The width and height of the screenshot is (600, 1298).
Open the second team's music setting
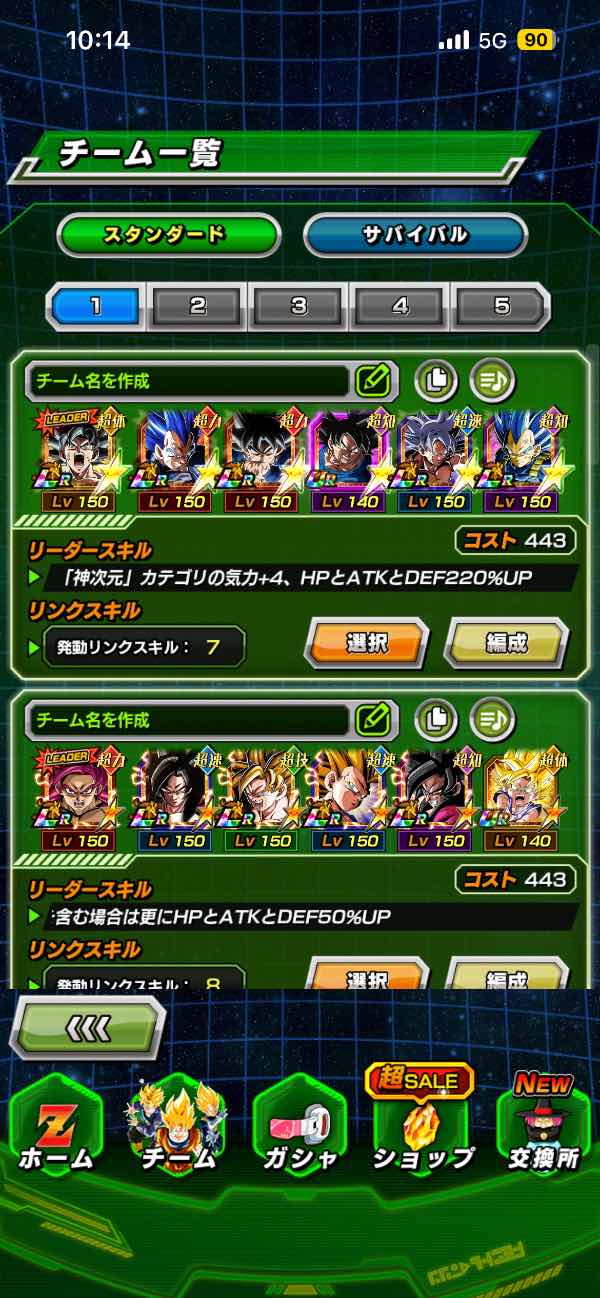click(x=492, y=719)
